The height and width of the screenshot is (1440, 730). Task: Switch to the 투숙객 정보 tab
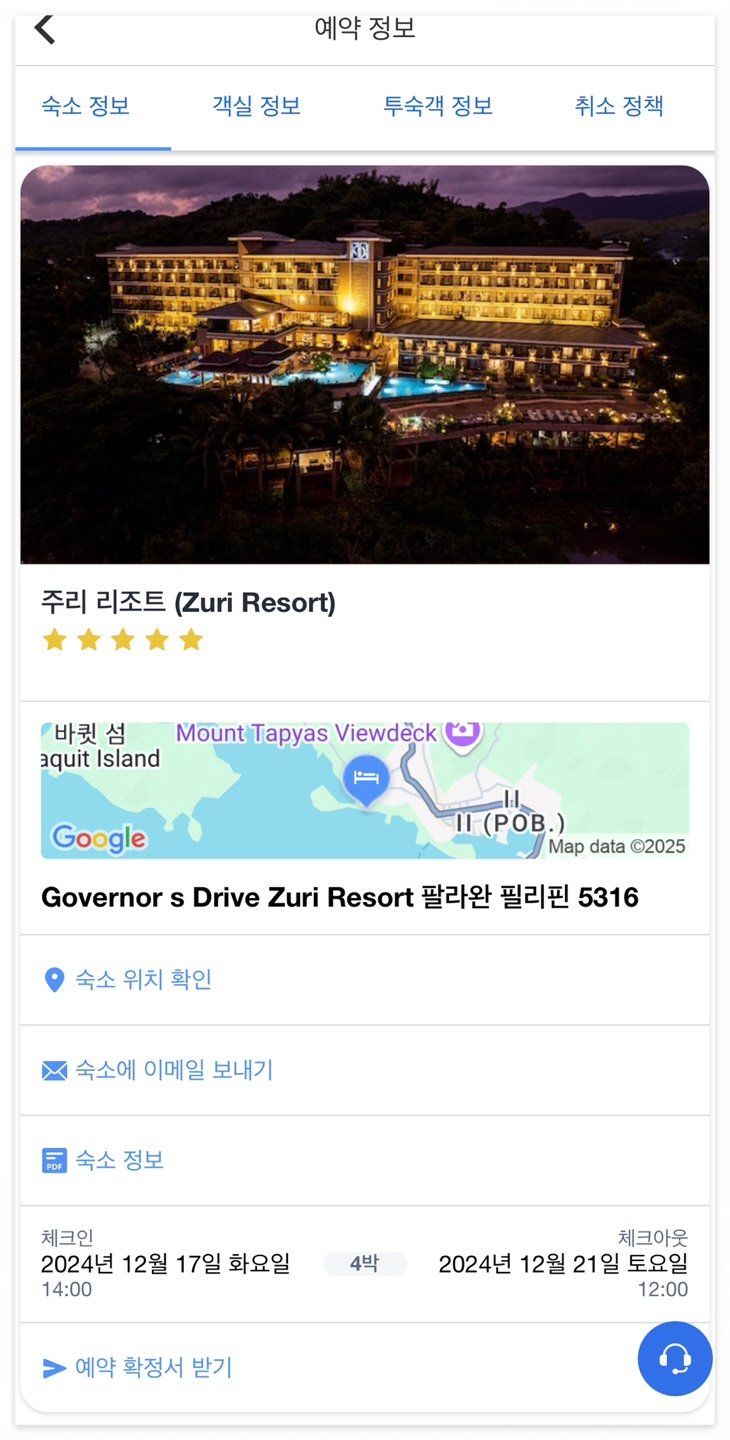(x=438, y=106)
